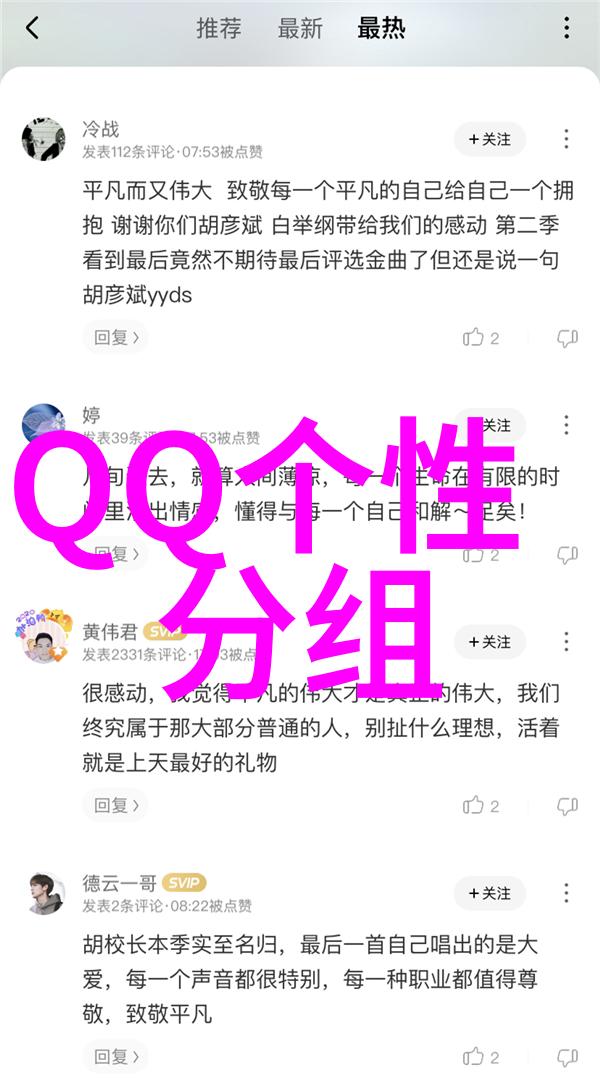Screen dimensions: 600x1083
Task: Dislike 冷战's comment
Action: pyautogui.click(x=567, y=338)
